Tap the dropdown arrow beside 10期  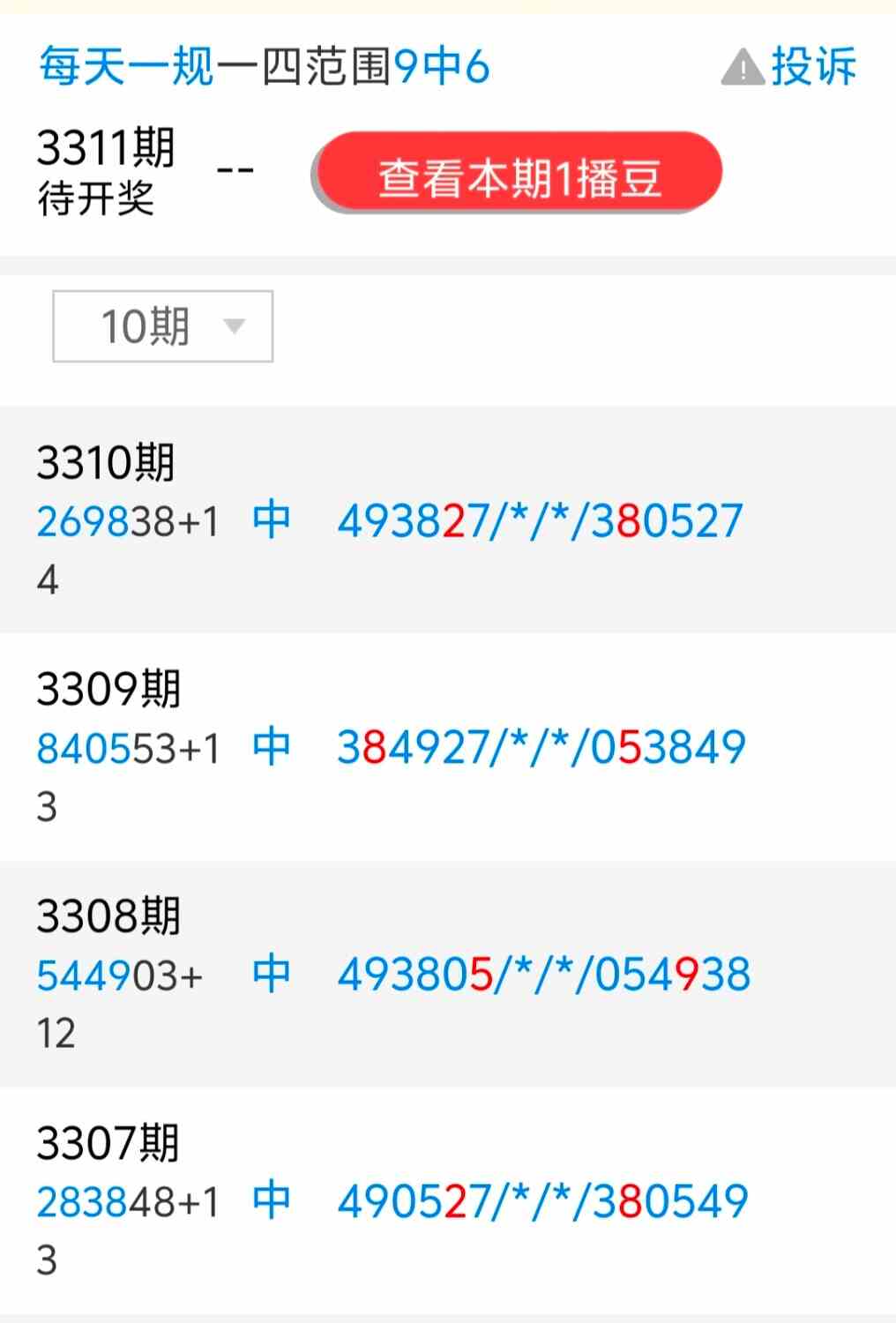tap(233, 327)
